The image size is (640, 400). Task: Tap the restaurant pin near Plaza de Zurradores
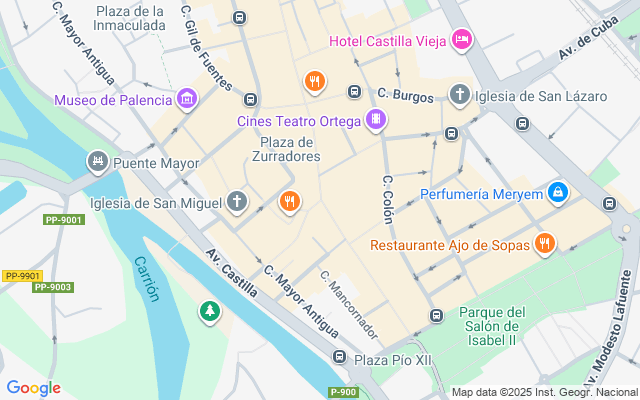point(290,202)
